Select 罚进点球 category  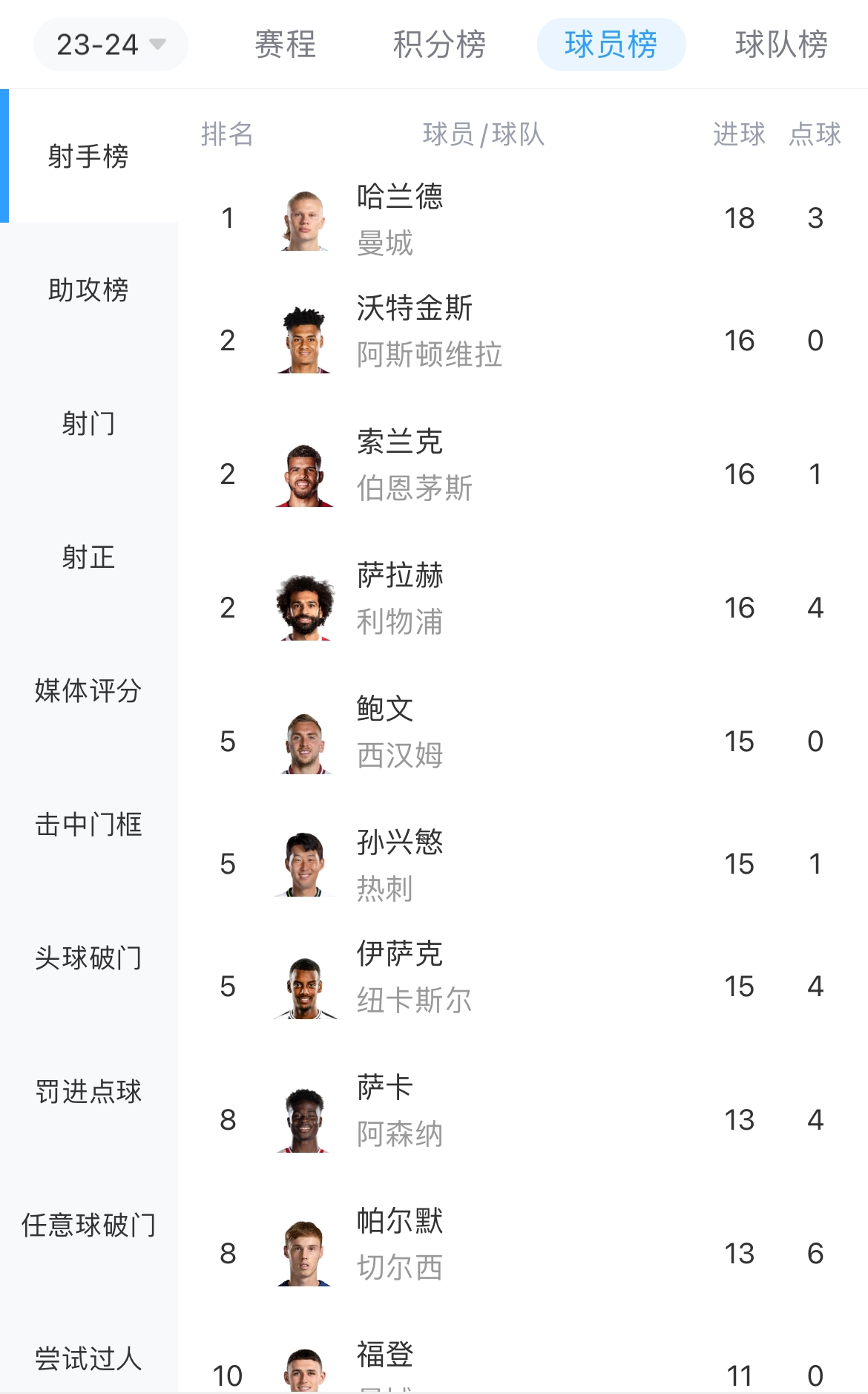88,1092
